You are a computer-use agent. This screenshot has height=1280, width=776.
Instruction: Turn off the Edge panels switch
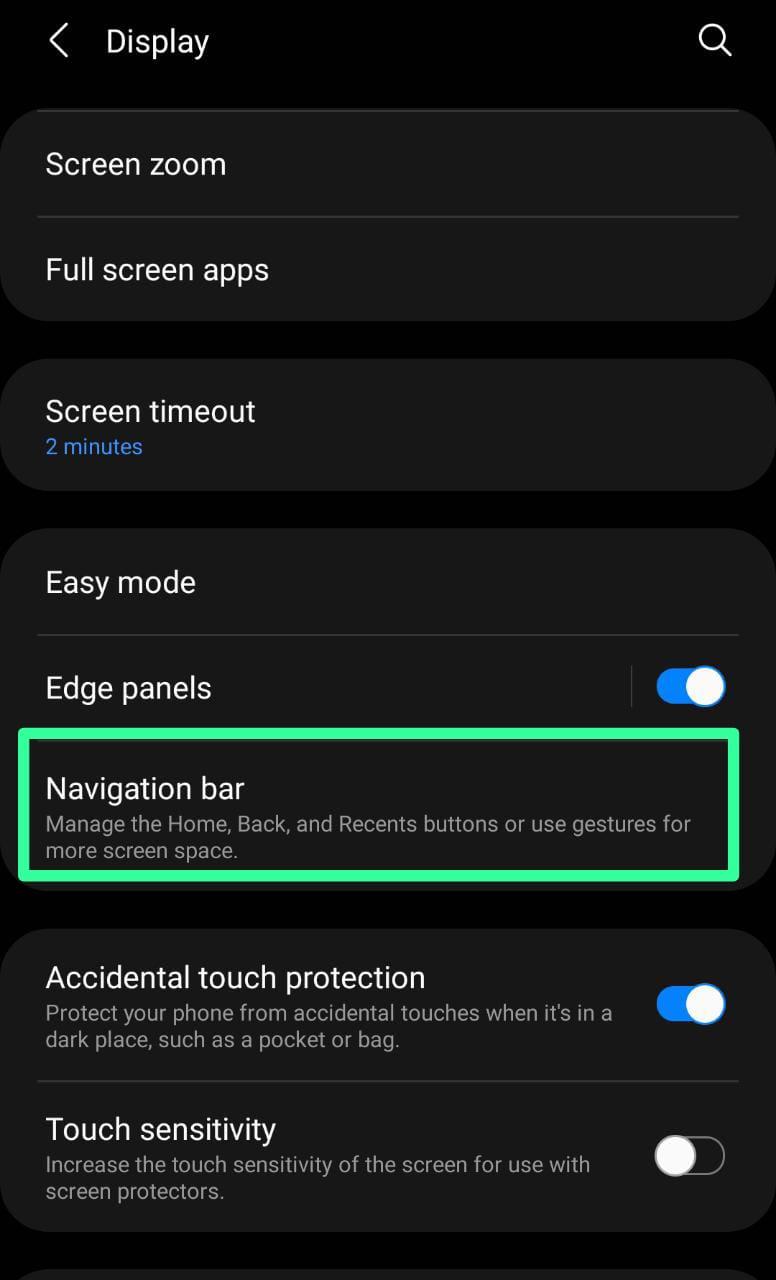pyautogui.click(x=690, y=688)
